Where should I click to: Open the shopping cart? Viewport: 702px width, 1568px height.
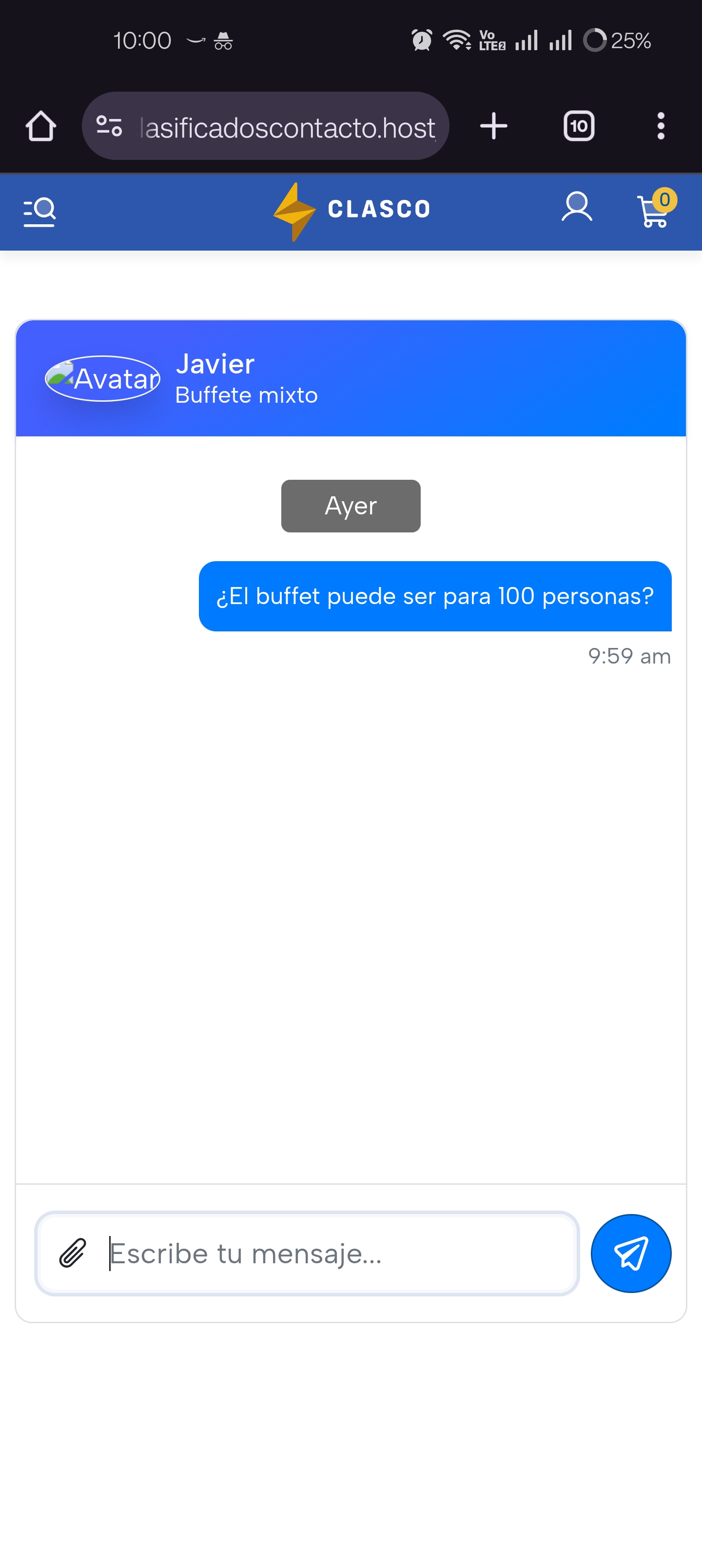point(653,210)
